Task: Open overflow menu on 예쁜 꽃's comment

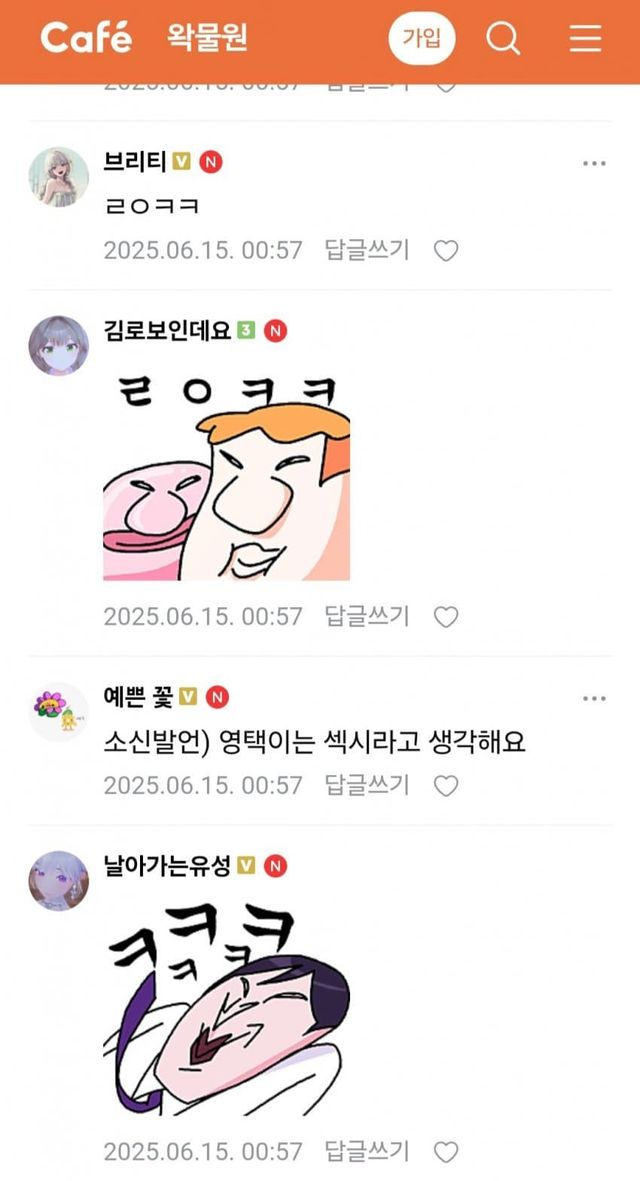Action: pyautogui.click(x=594, y=698)
